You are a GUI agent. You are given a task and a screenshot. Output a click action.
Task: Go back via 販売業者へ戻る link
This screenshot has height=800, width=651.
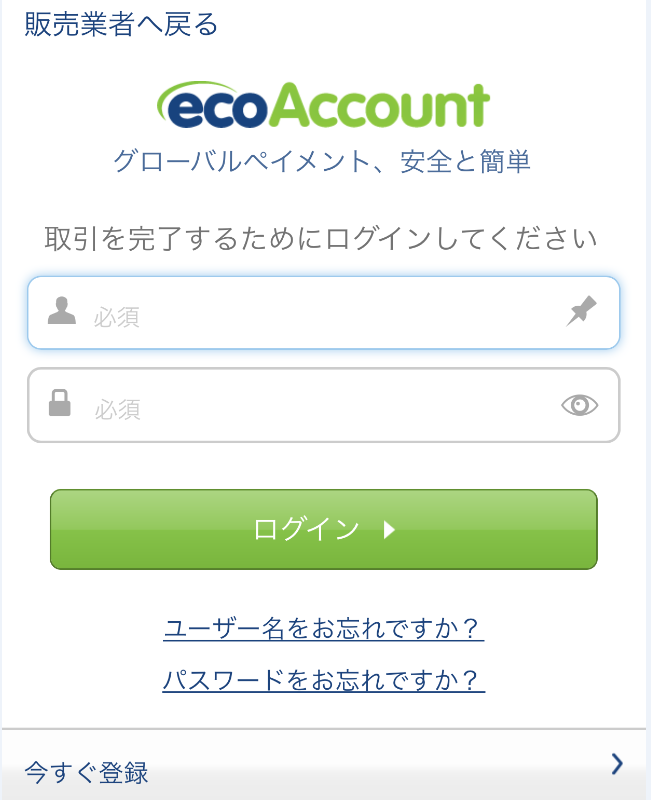pos(121,24)
